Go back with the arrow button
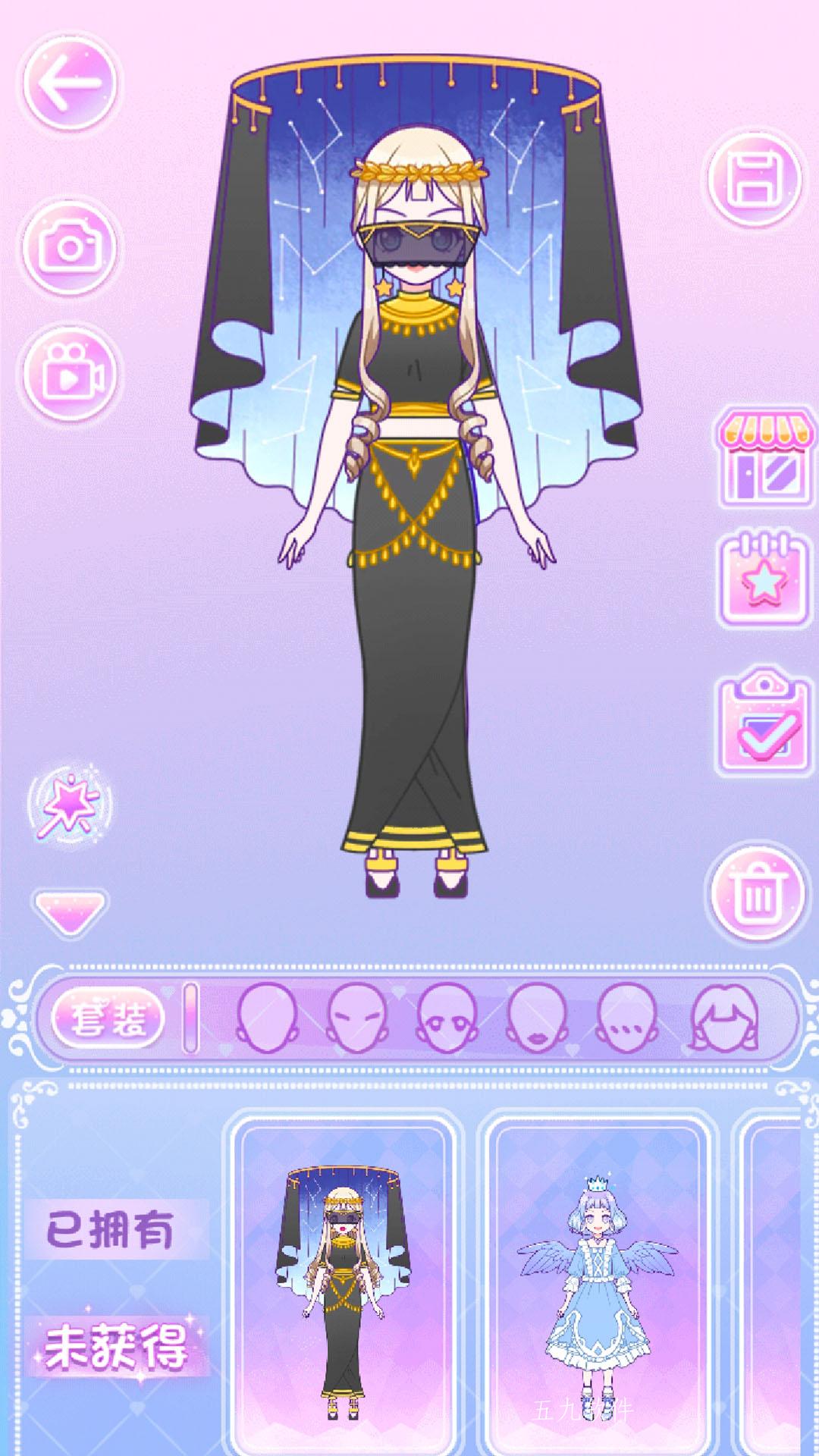The width and height of the screenshot is (819, 1456). [70, 83]
